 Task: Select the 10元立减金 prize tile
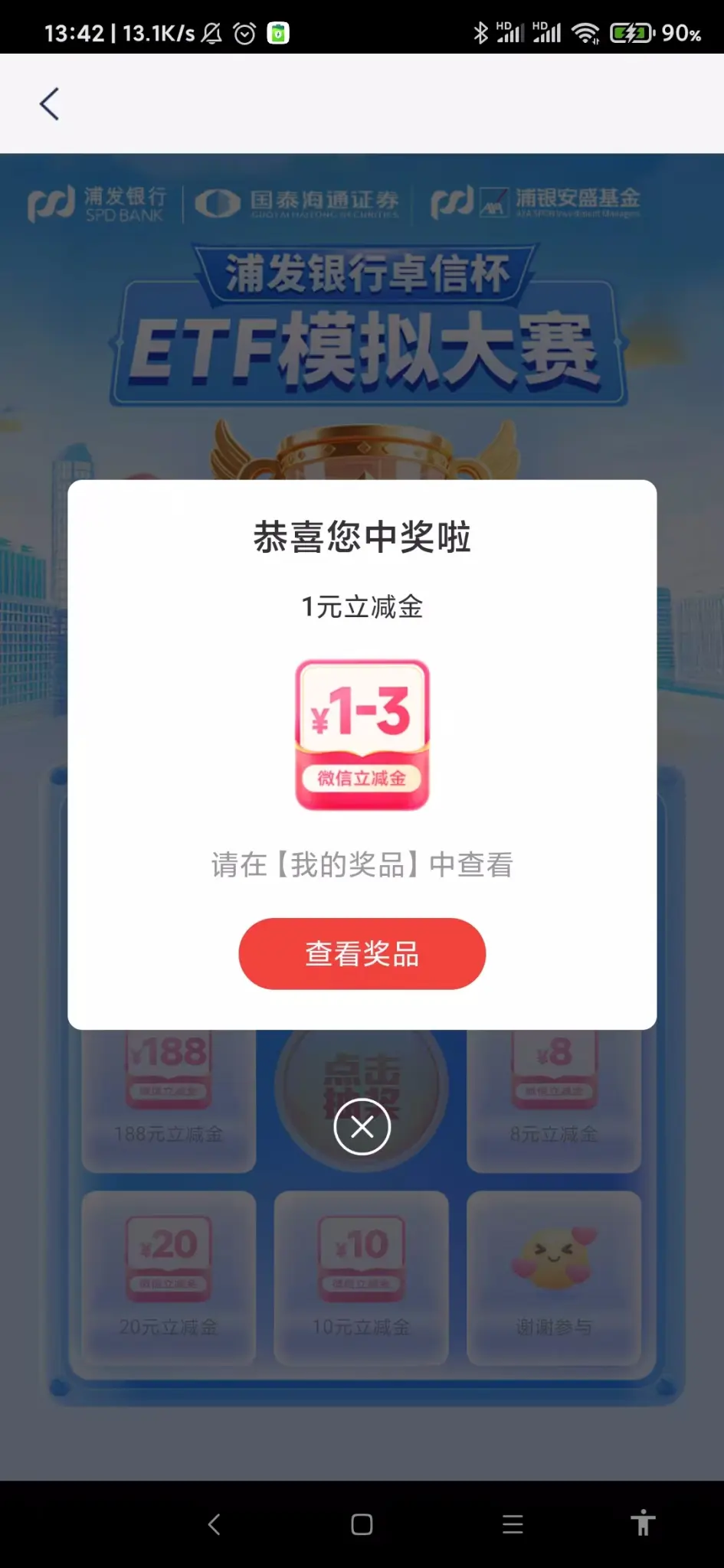click(361, 1271)
